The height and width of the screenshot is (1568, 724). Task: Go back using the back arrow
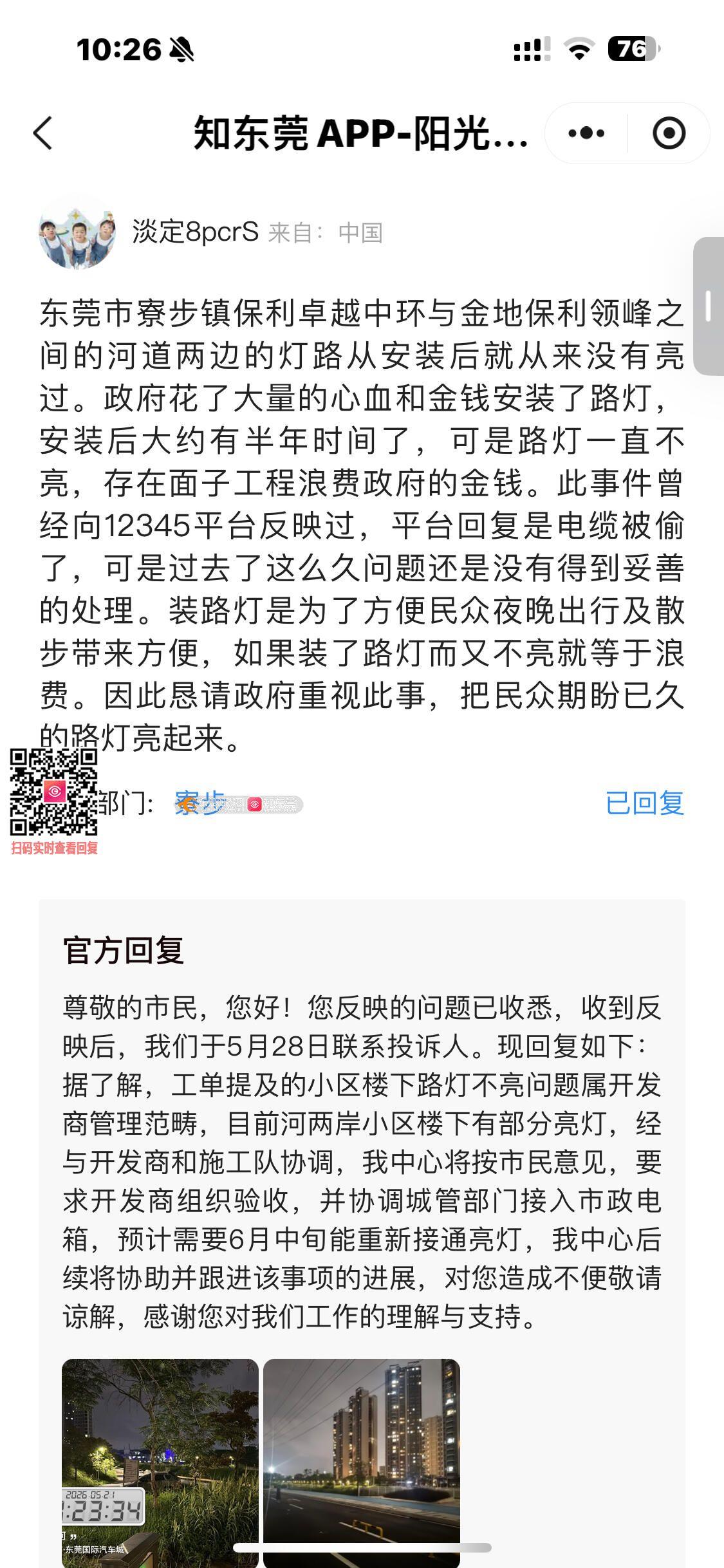43,133
